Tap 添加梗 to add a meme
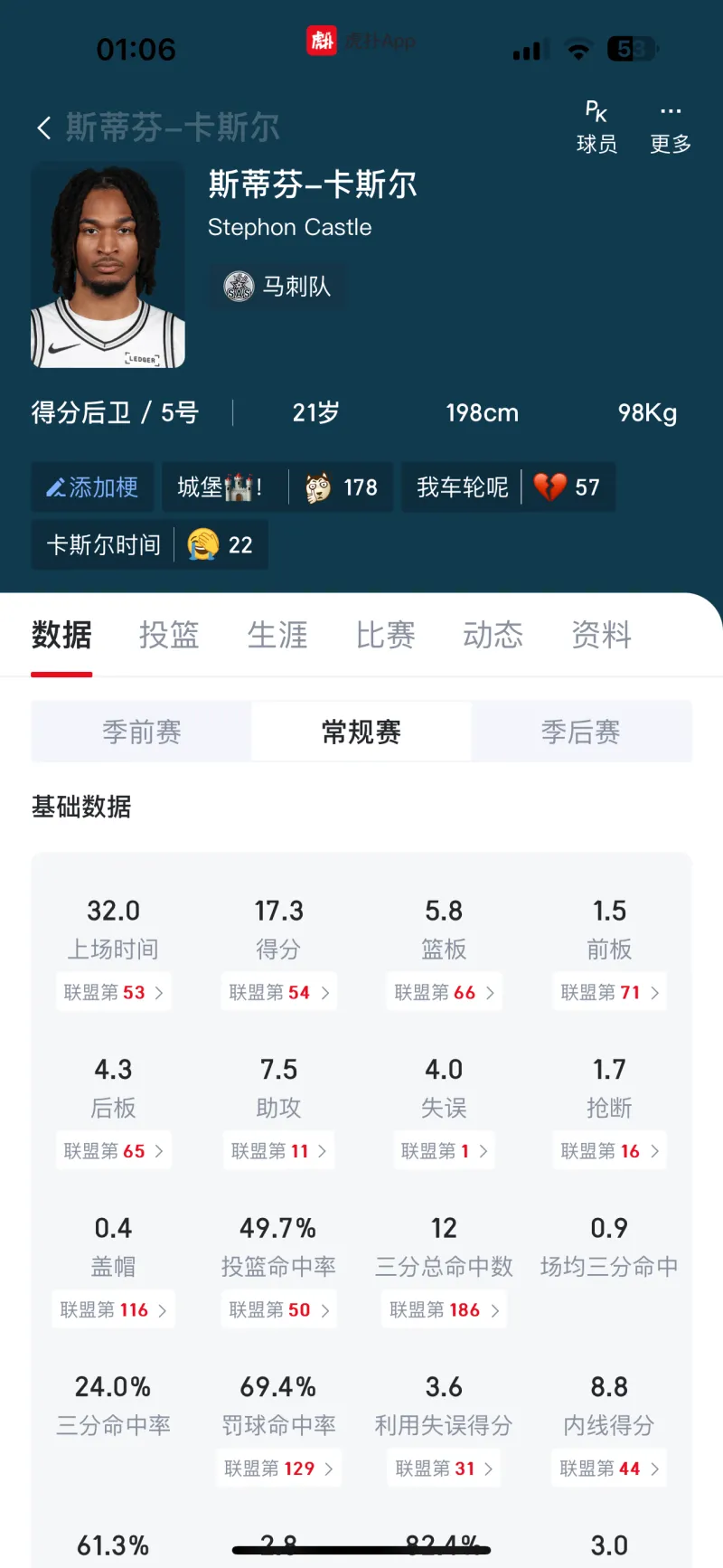Viewport: 723px width, 1568px height. [x=92, y=487]
